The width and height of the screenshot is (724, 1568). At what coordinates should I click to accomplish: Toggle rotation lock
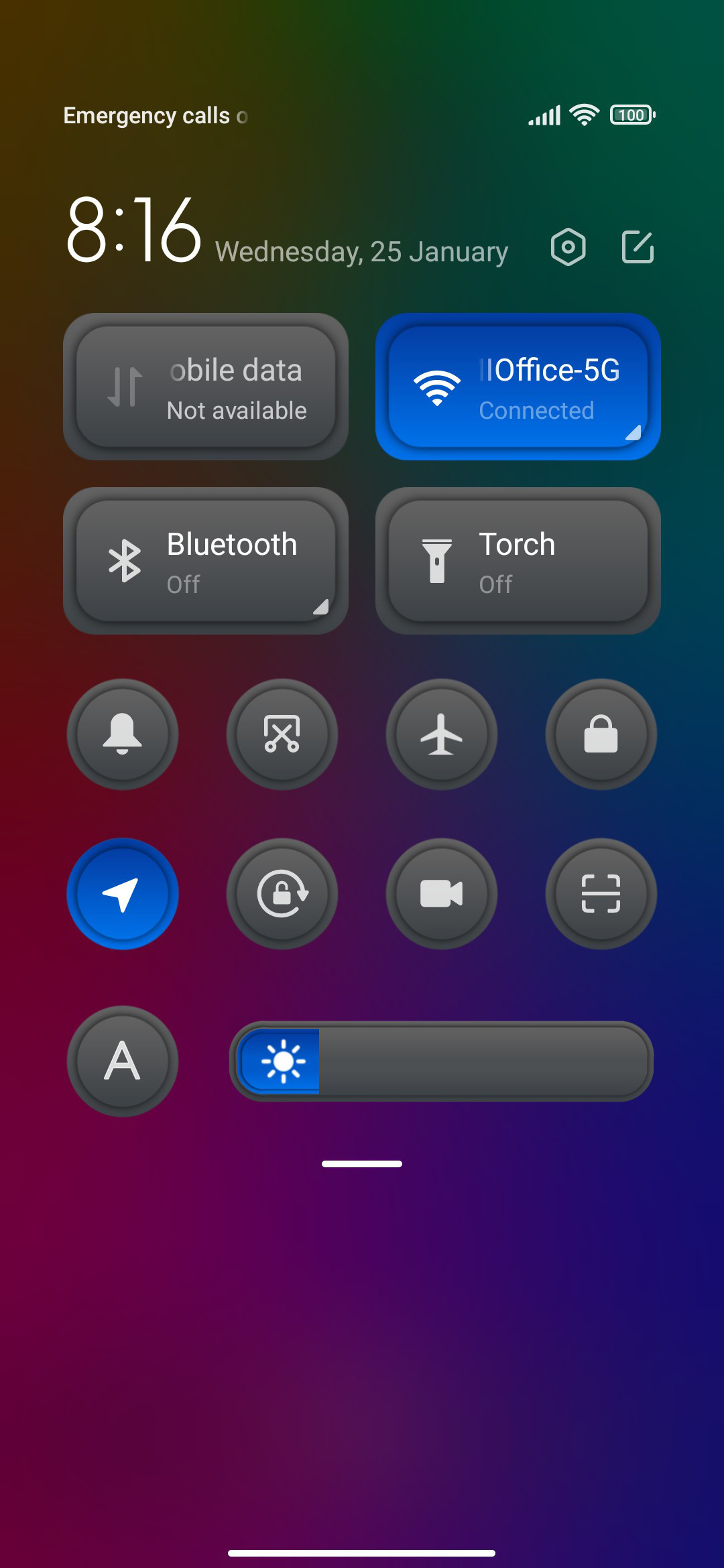coord(282,894)
